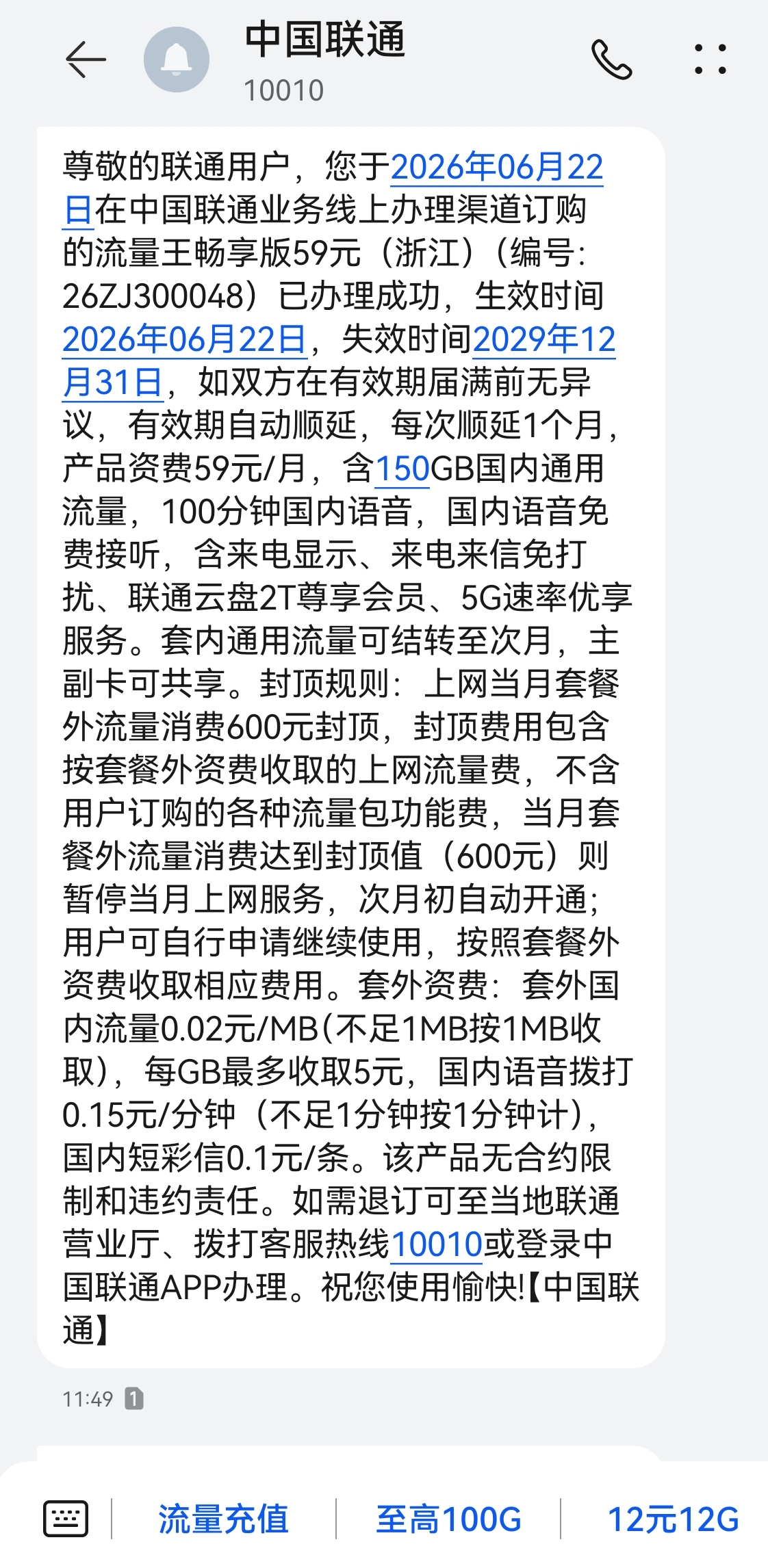Open the 12元12G menu
The width and height of the screenshot is (768, 1568).
(x=674, y=1519)
